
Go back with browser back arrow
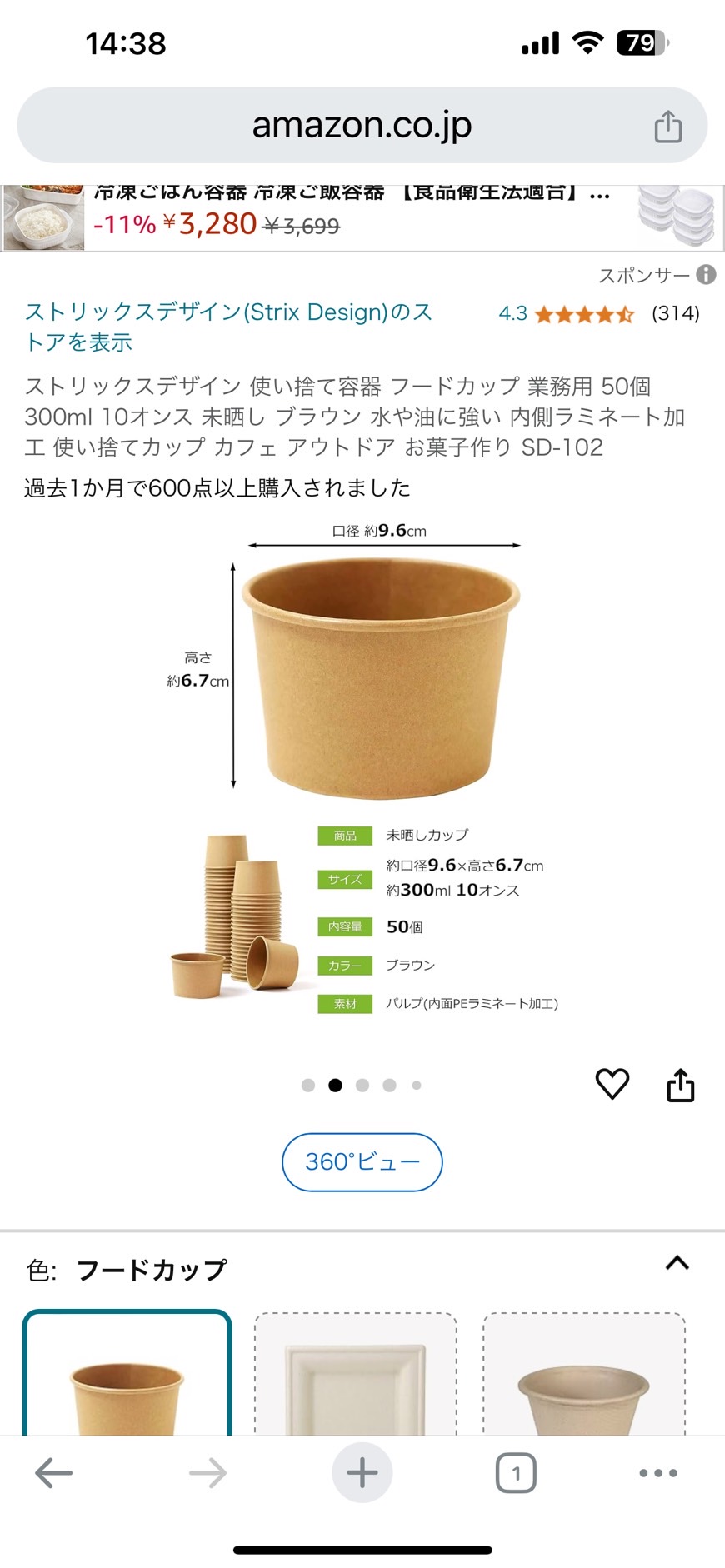[x=54, y=1473]
